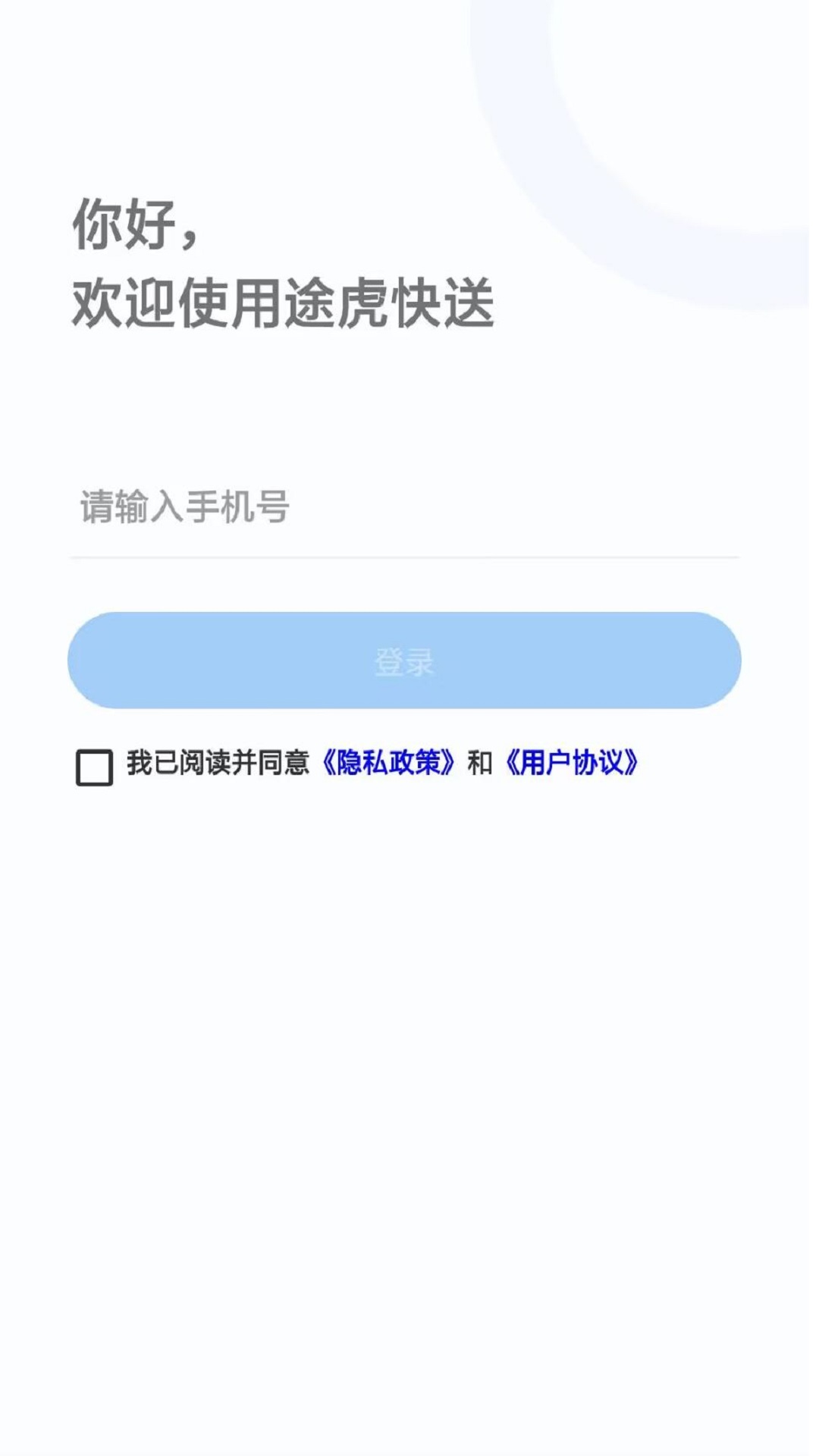Tap the phone number input field

pyautogui.click(x=404, y=507)
